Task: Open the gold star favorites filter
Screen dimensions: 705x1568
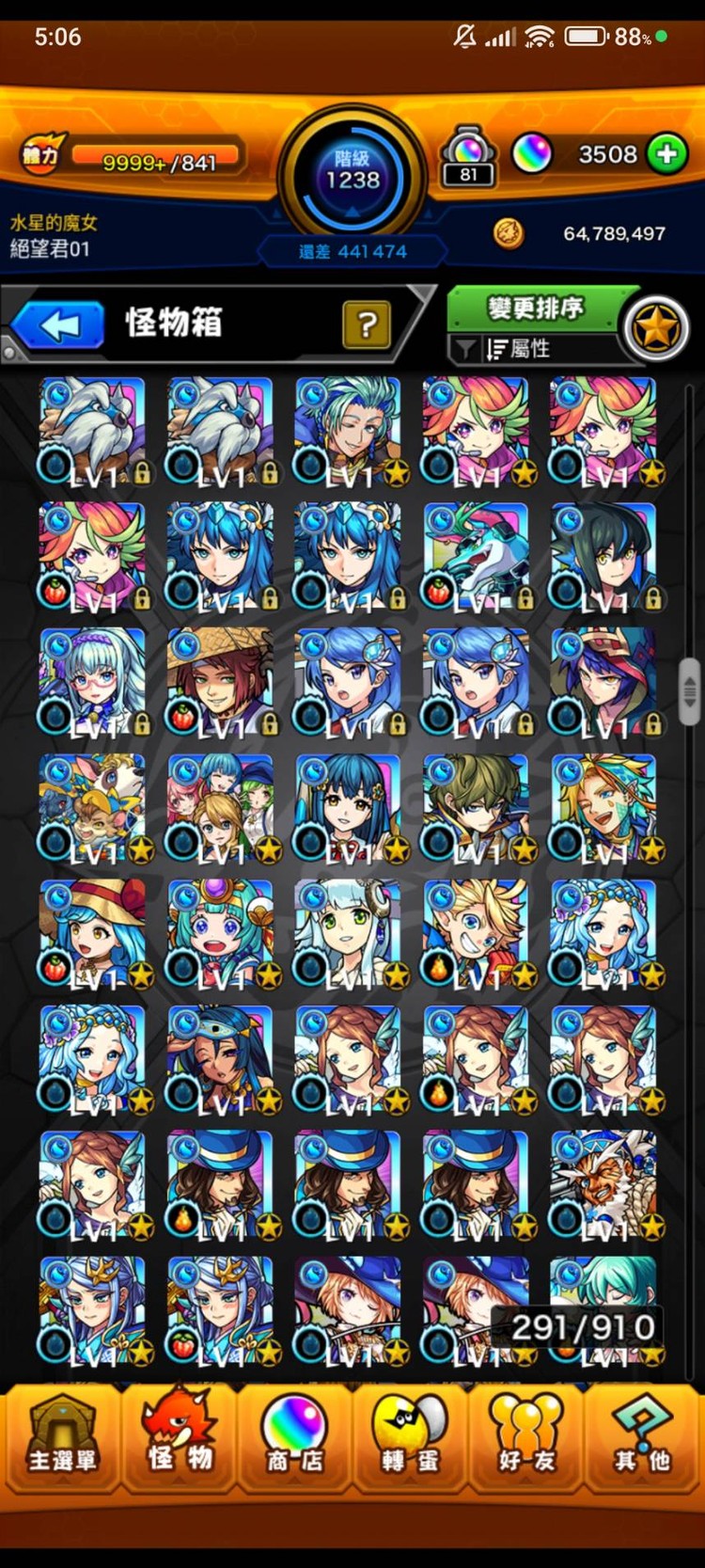Action: pos(656,328)
